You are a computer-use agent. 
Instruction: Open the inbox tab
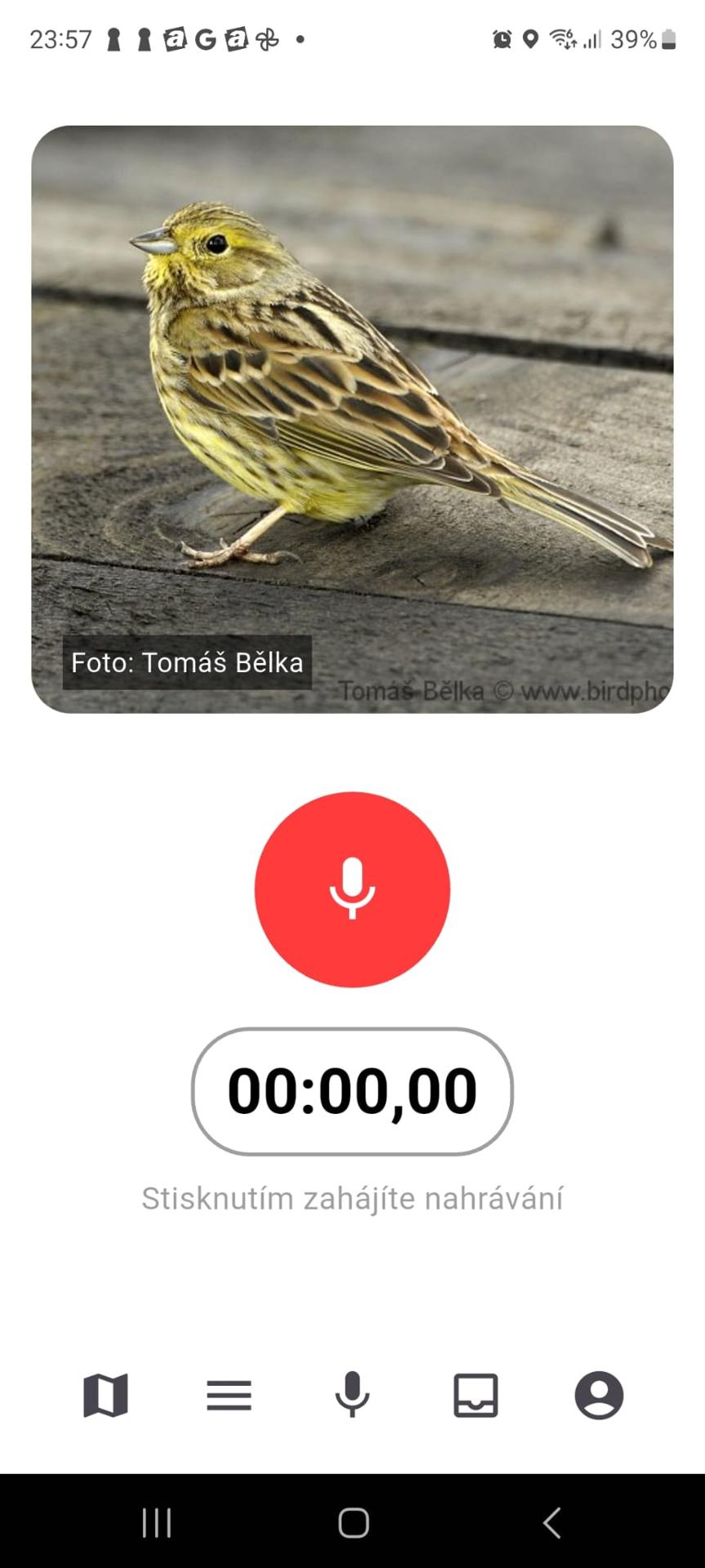click(x=475, y=1395)
